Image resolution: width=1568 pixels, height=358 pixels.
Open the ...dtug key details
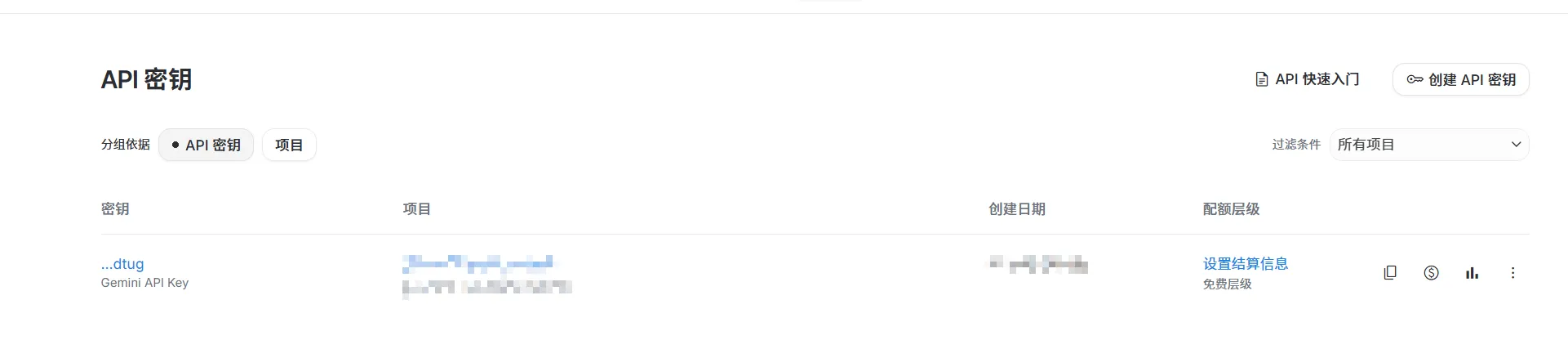click(x=122, y=264)
